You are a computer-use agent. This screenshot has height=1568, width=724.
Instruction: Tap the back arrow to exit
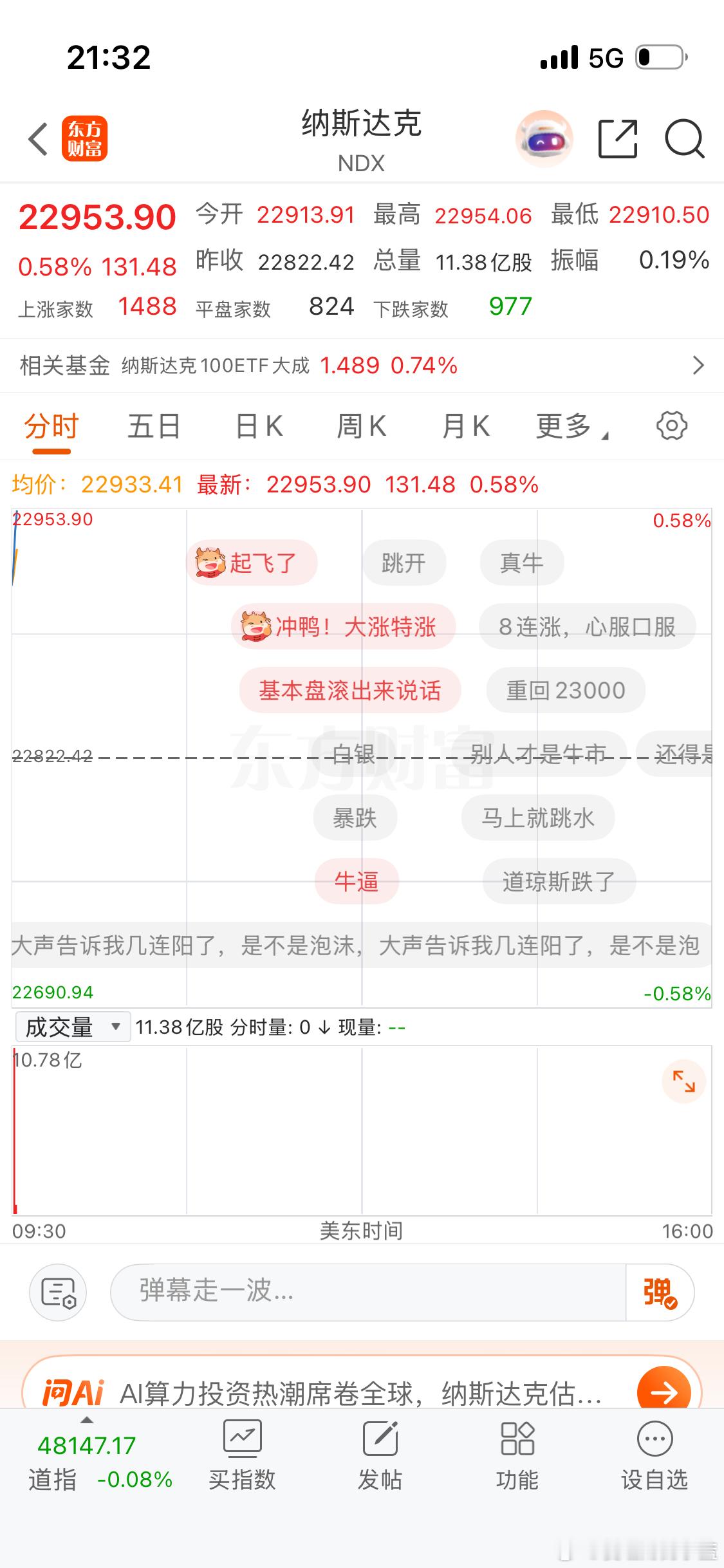(37, 138)
